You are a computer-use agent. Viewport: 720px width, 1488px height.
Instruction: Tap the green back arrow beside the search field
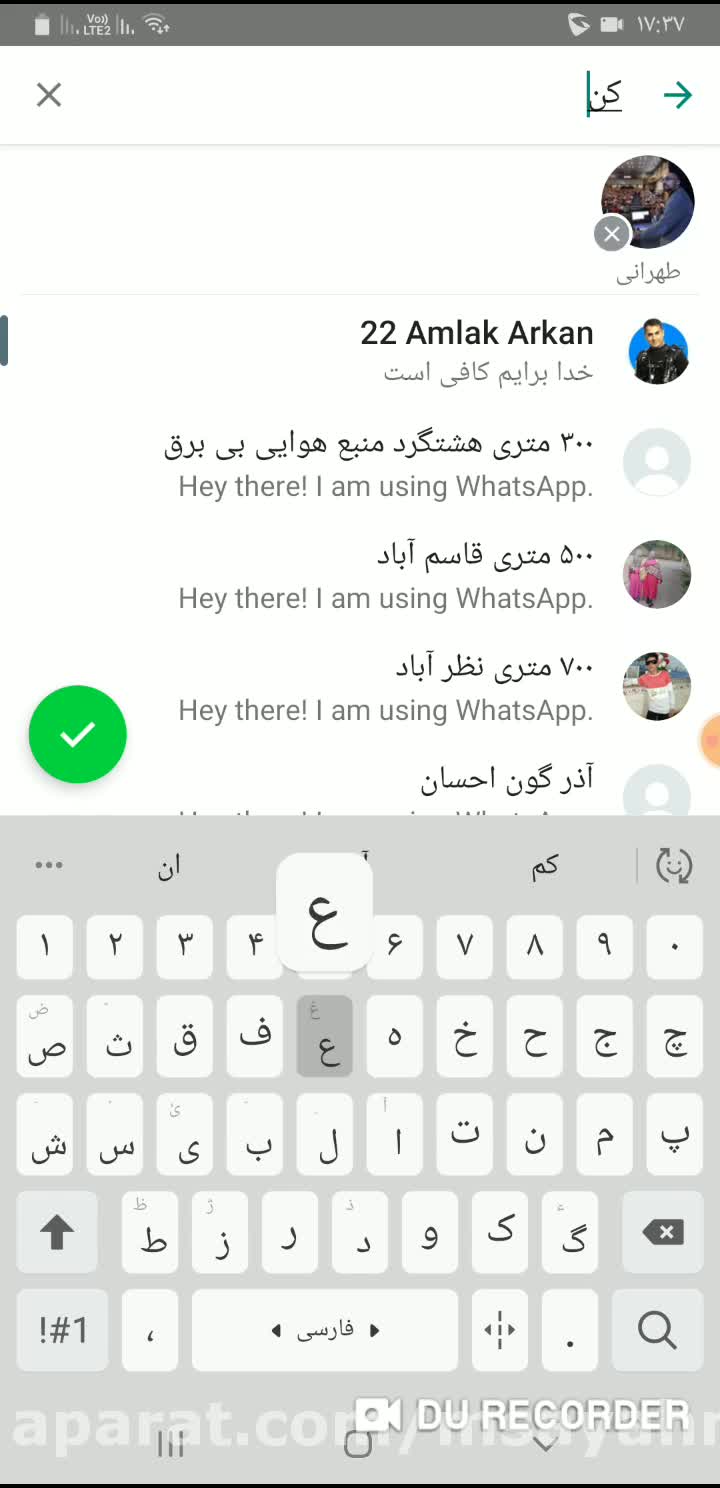pos(677,95)
